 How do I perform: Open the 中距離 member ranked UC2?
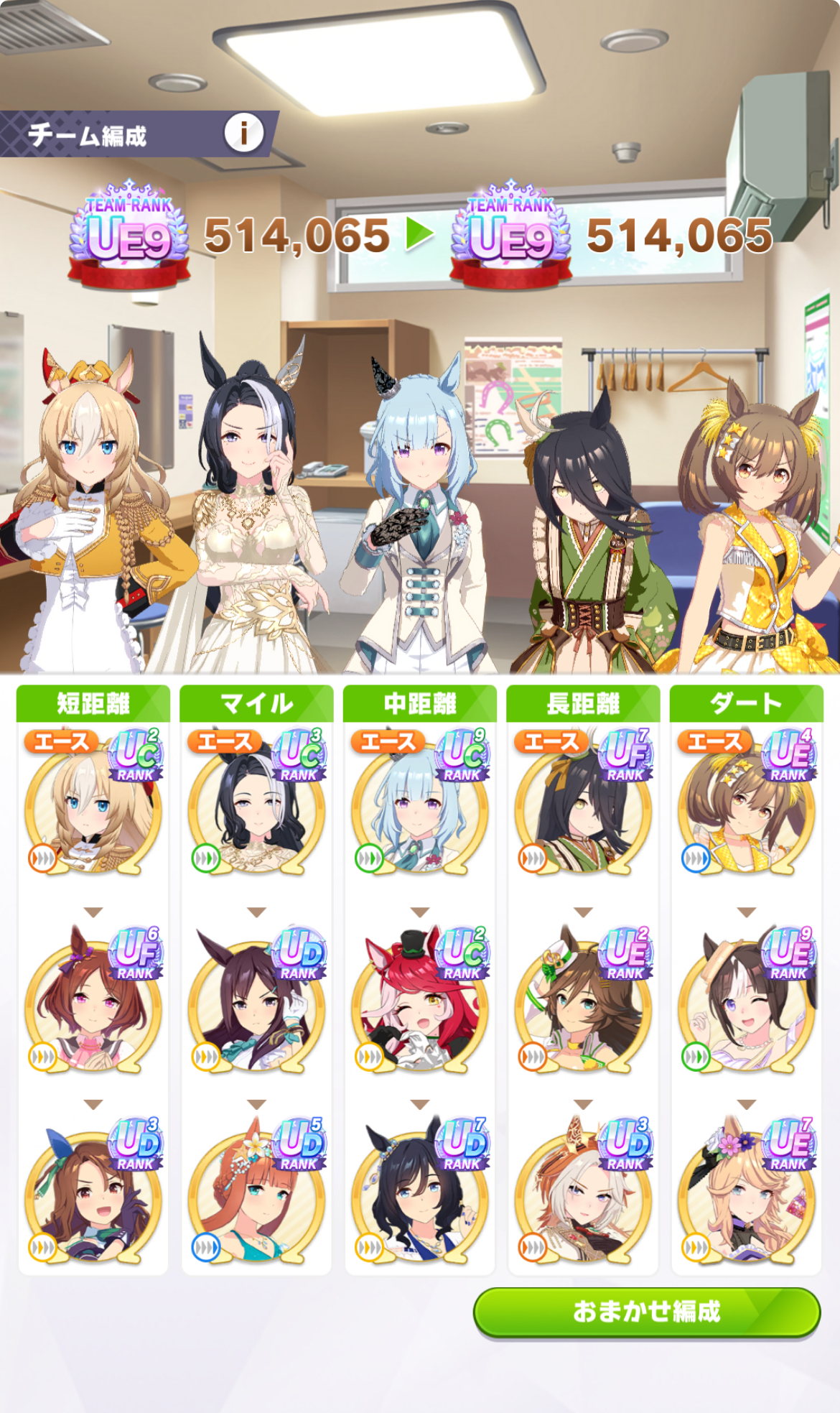click(420, 1001)
